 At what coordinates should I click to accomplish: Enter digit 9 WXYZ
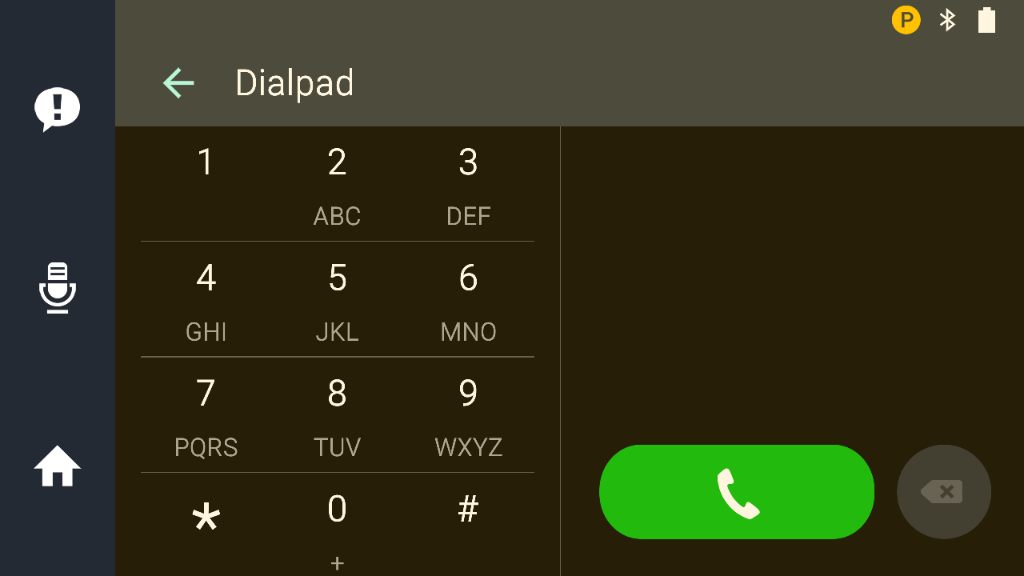(468, 415)
